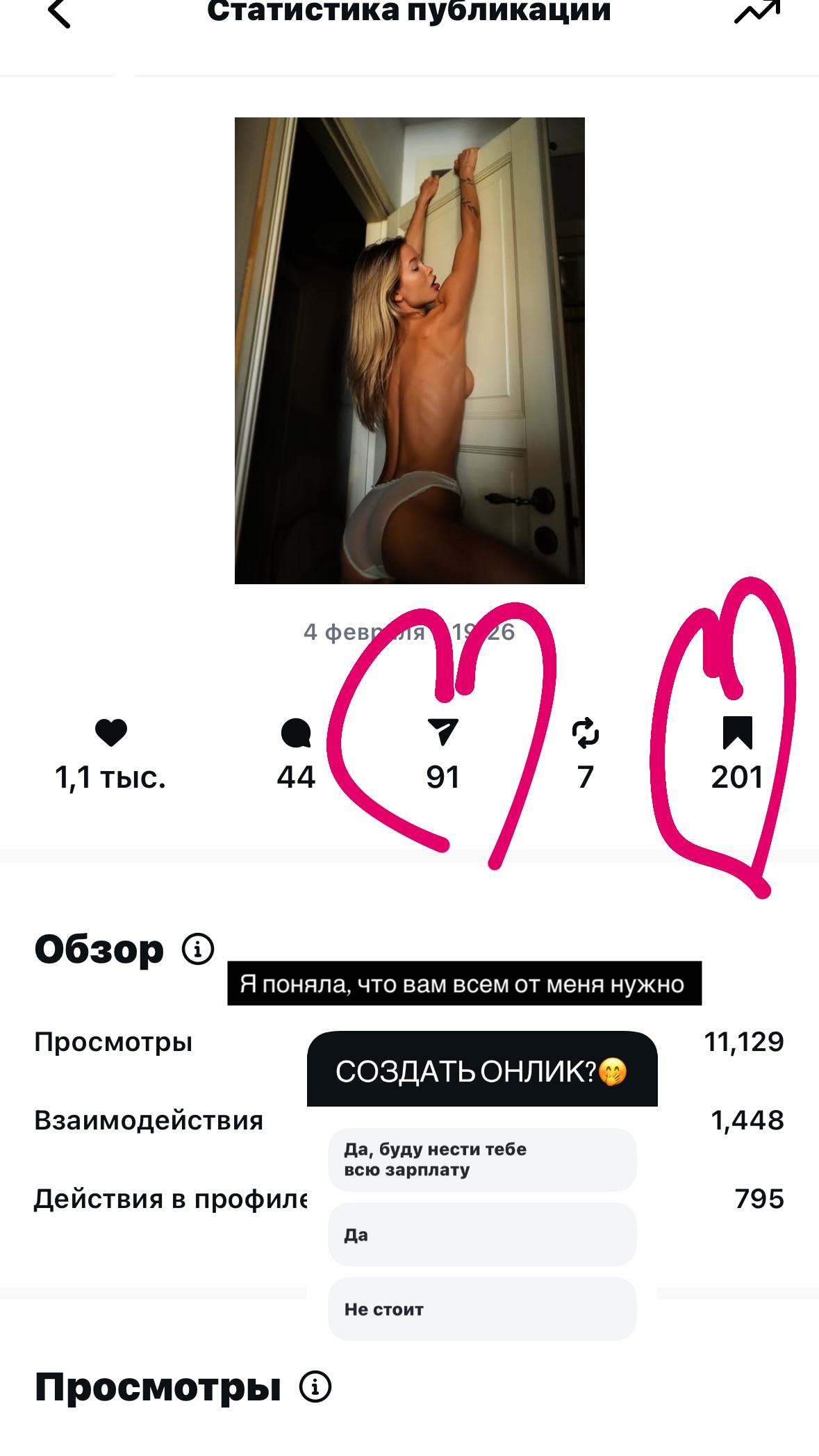Tap the like count 1,1 тыс.
Viewport: 819px width, 1456px height.
click(113, 778)
